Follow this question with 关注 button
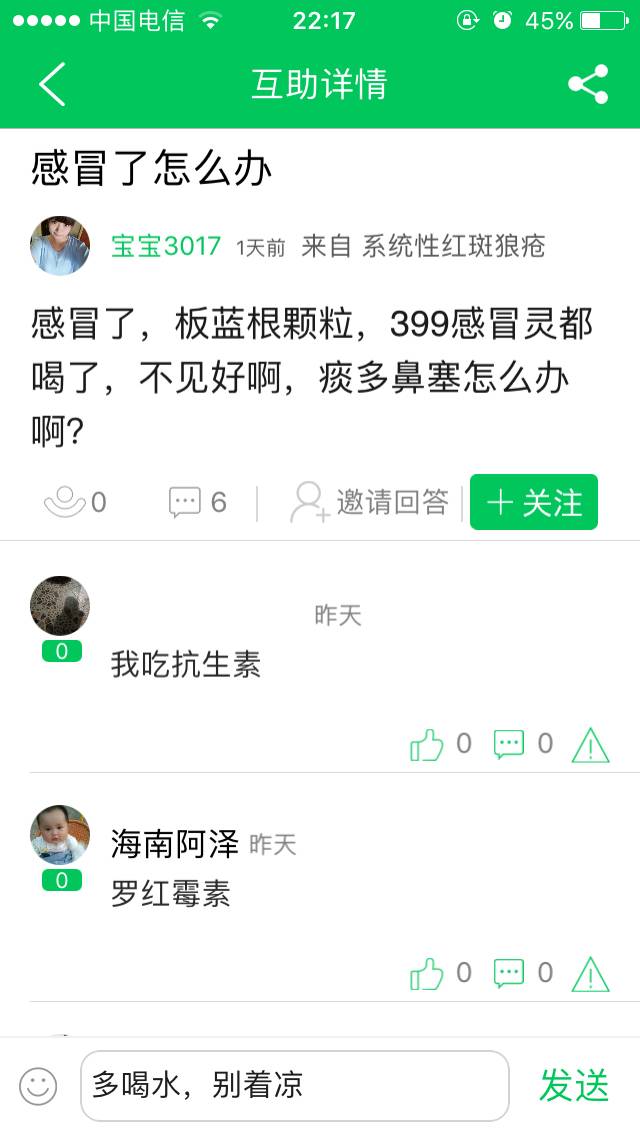This screenshot has width=640, height=1136. pos(534,502)
